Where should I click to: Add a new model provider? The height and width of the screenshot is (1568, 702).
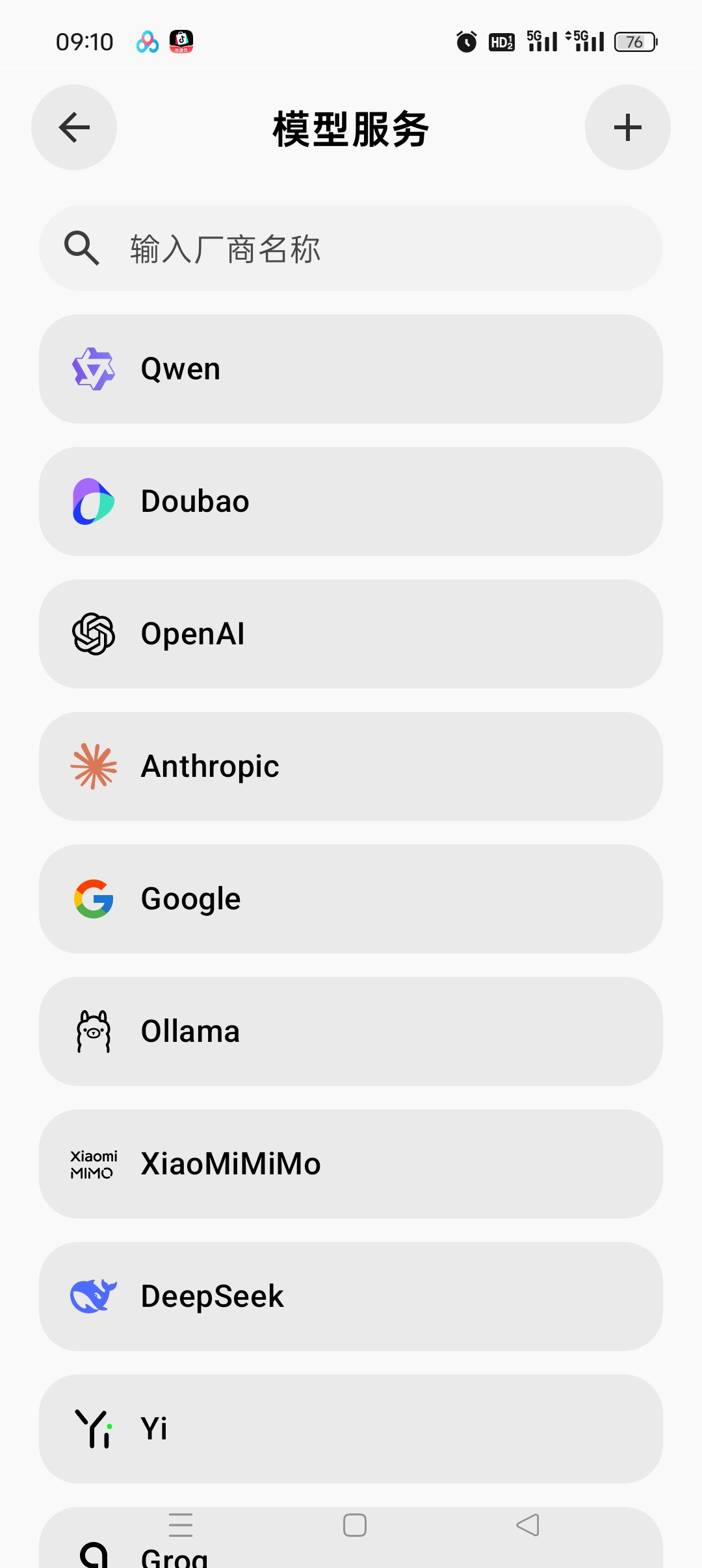[628, 127]
